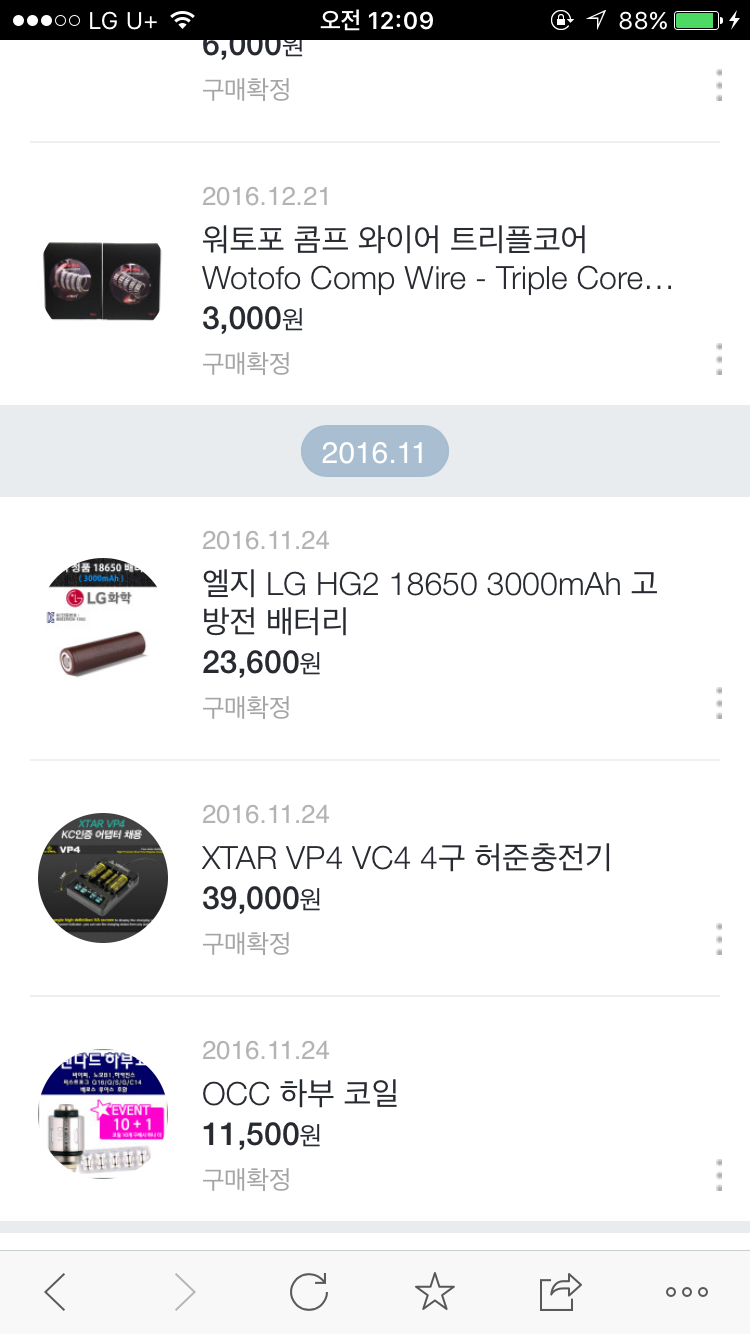
Task: Open options menu for XTAR VP4 charger
Action: (x=719, y=940)
